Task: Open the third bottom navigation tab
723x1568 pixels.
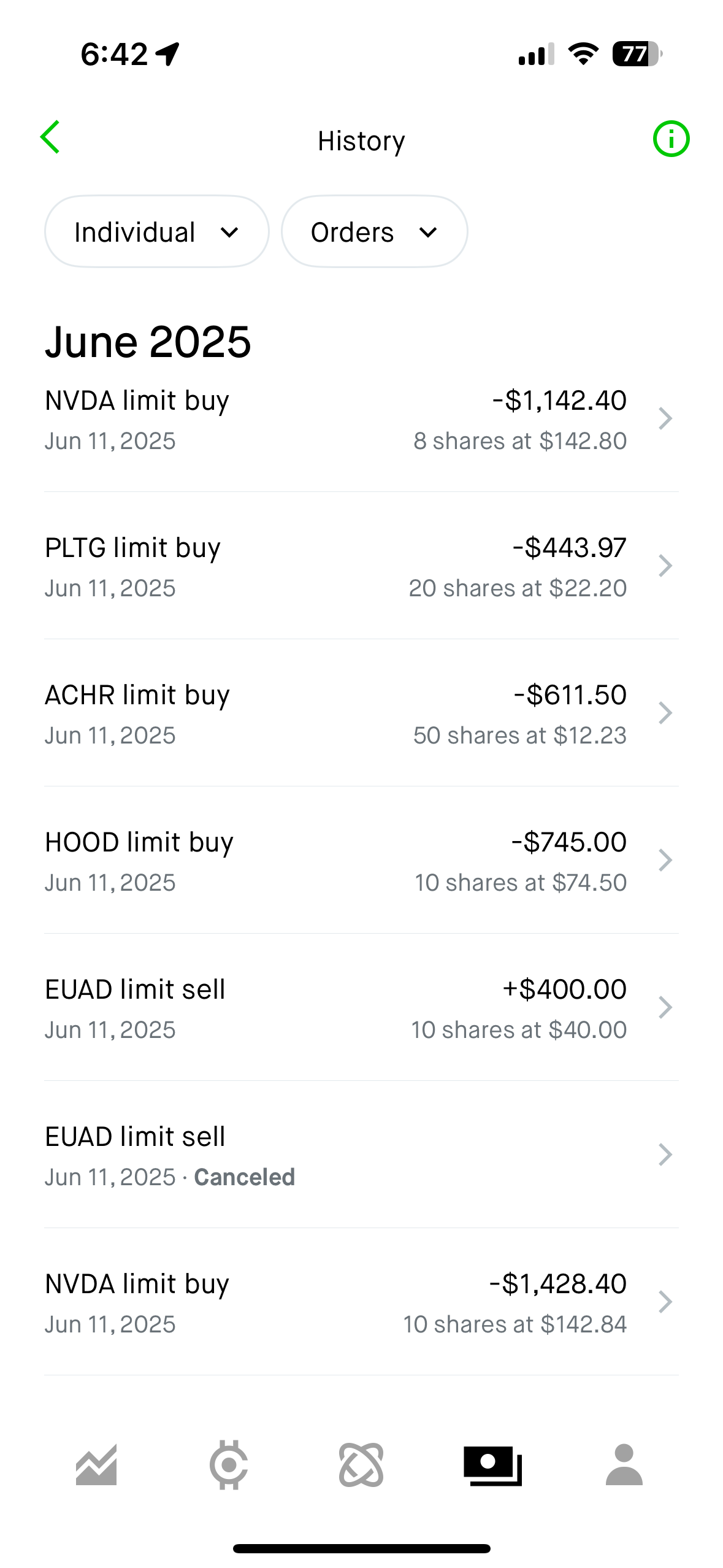Action: click(x=361, y=1465)
